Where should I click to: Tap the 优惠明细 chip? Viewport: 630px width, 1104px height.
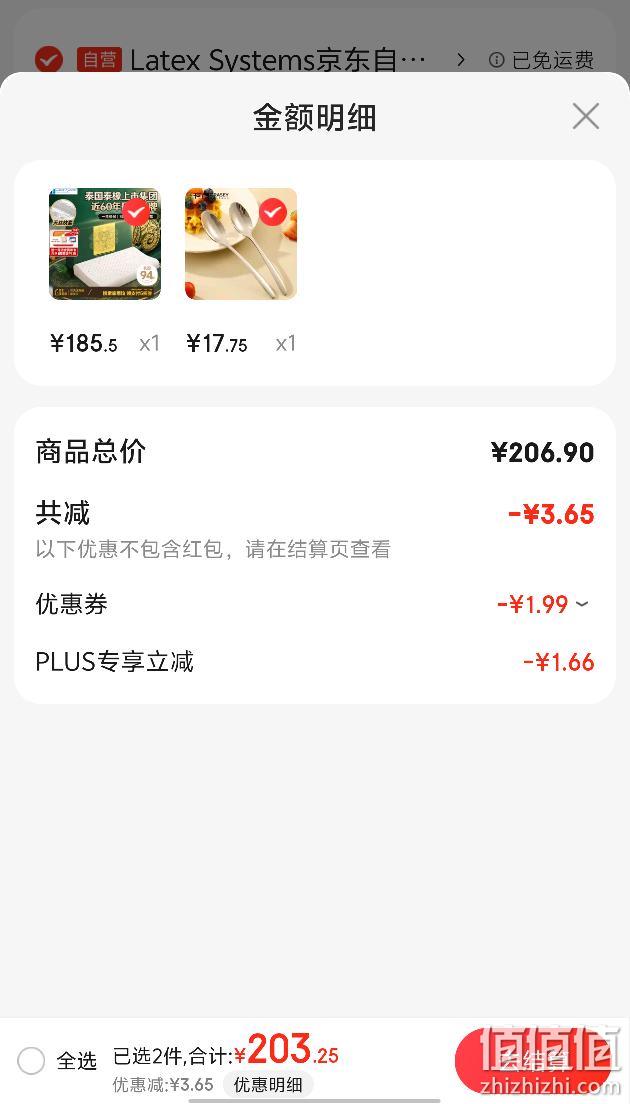pos(268,1084)
